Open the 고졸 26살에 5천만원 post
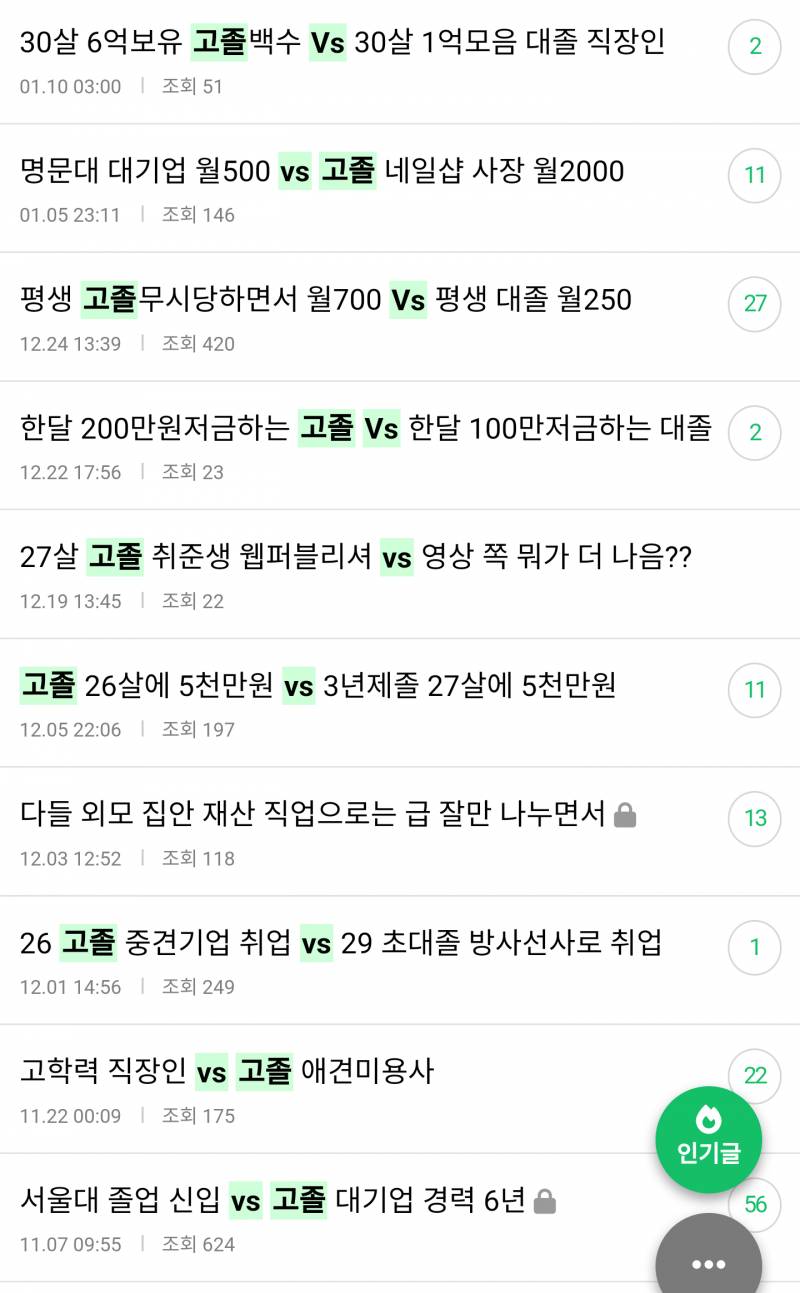The height and width of the screenshot is (1293, 800). pyautogui.click(x=320, y=688)
